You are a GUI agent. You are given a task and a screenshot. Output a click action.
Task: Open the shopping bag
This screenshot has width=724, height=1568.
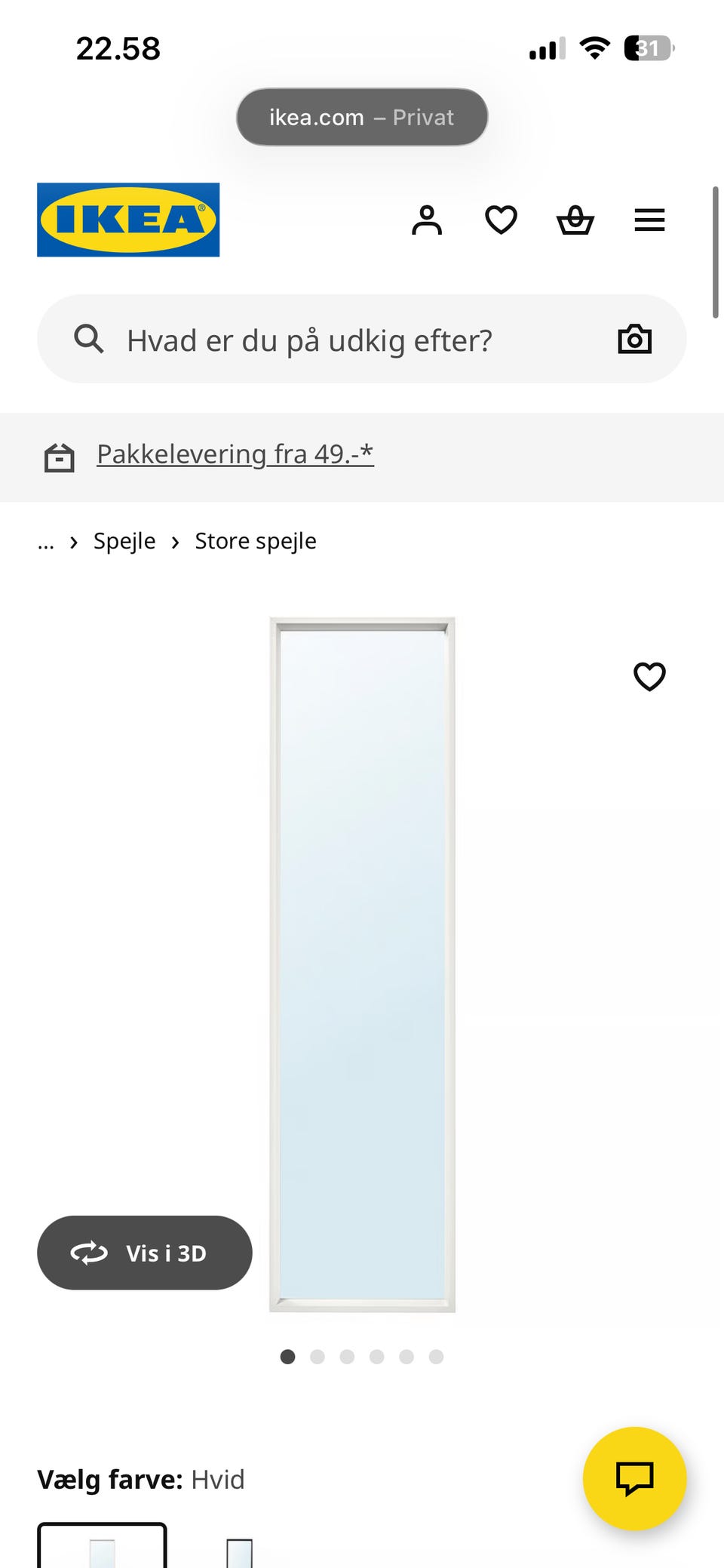[x=575, y=220]
